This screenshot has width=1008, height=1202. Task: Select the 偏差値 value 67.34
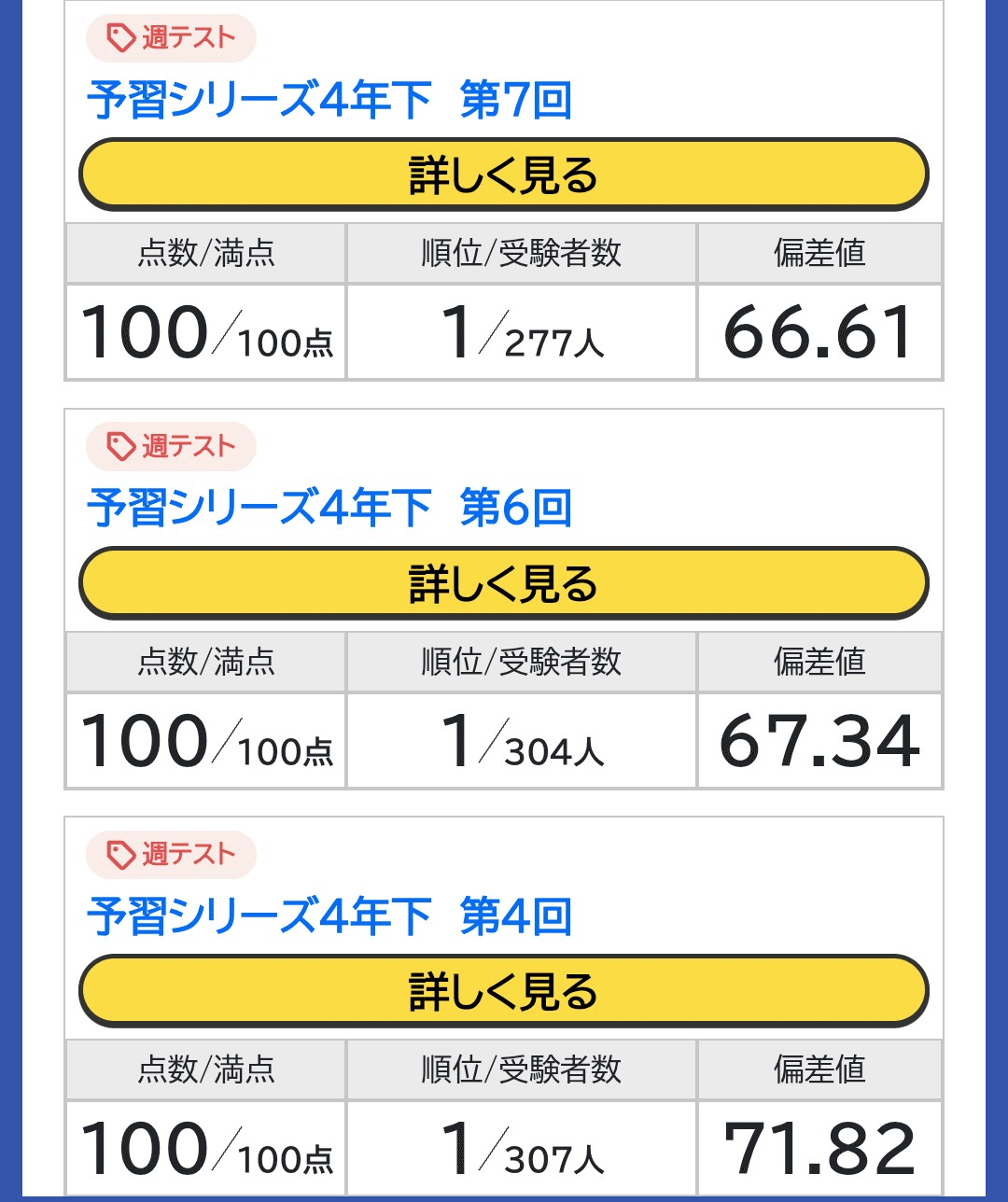tap(819, 740)
